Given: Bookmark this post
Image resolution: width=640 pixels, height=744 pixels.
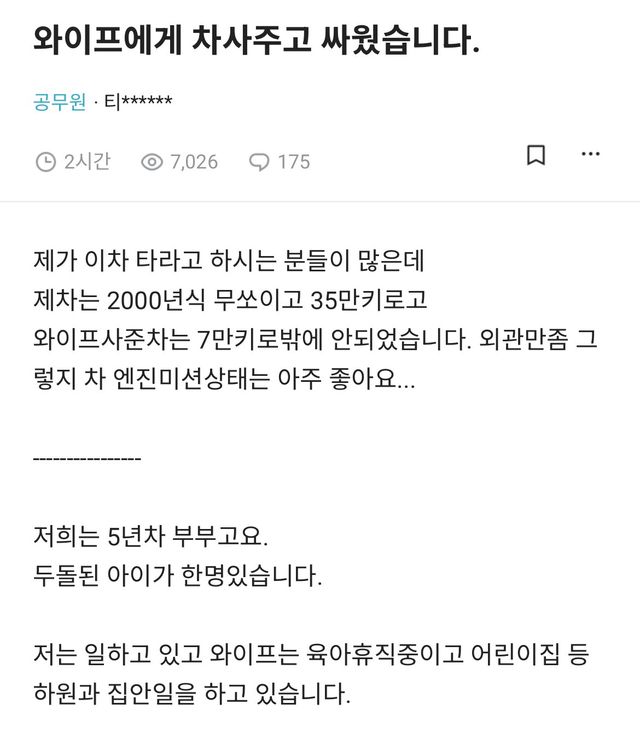Looking at the screenshot, I should [536, 156].
